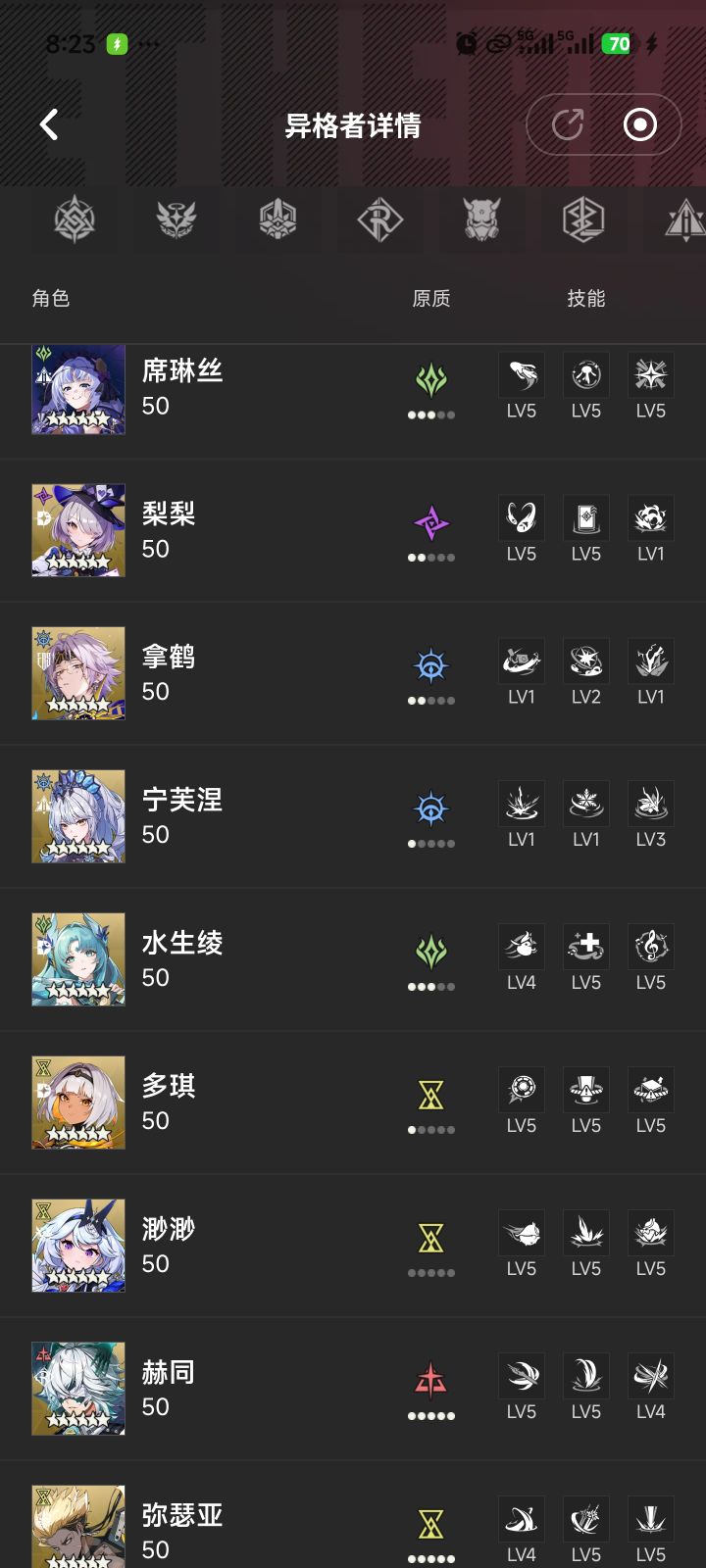The height and width of the screenshot is (1568, 706).
Task: Select the first faction filter emblem
Action: [x=76, y=220]
